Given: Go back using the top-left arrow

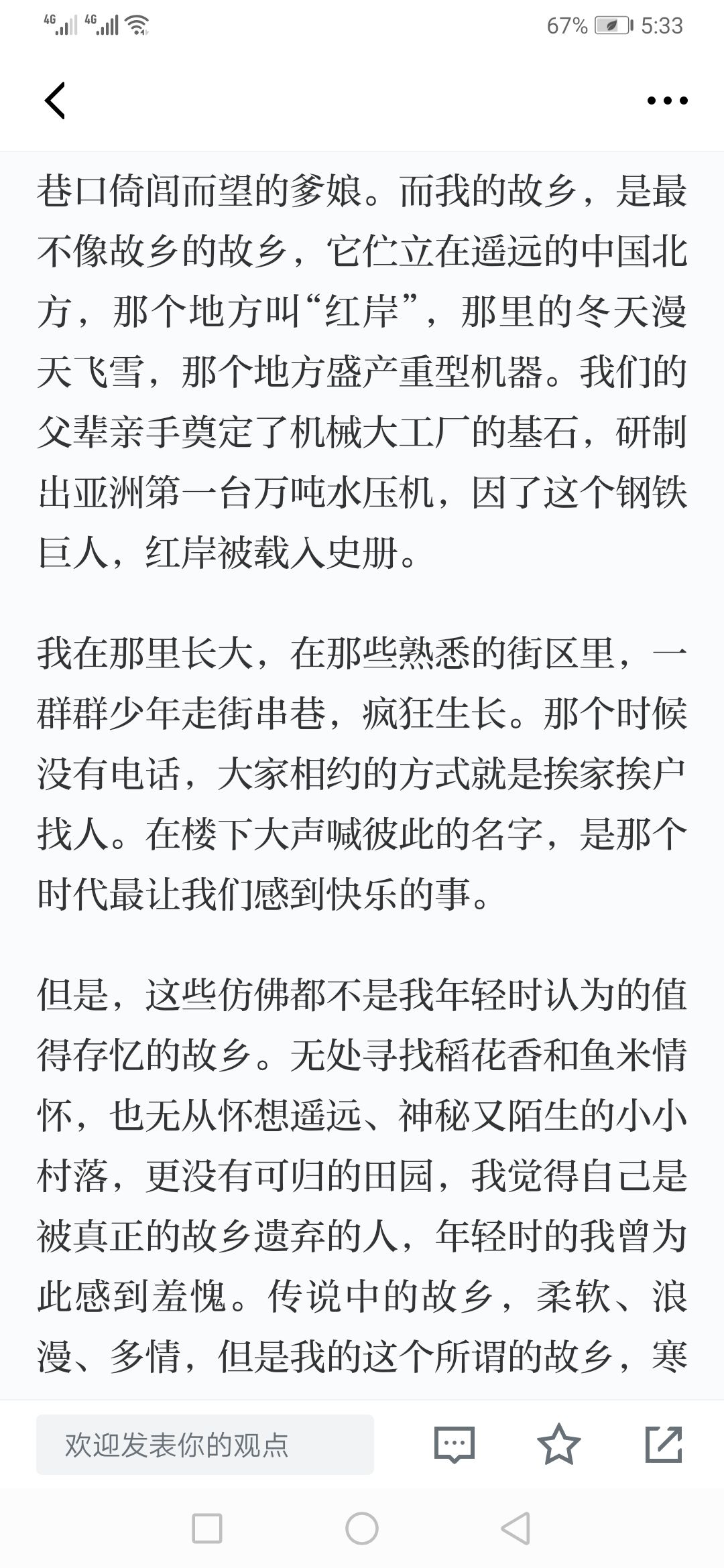Looking at the screenshot, I should pos(55,101).
